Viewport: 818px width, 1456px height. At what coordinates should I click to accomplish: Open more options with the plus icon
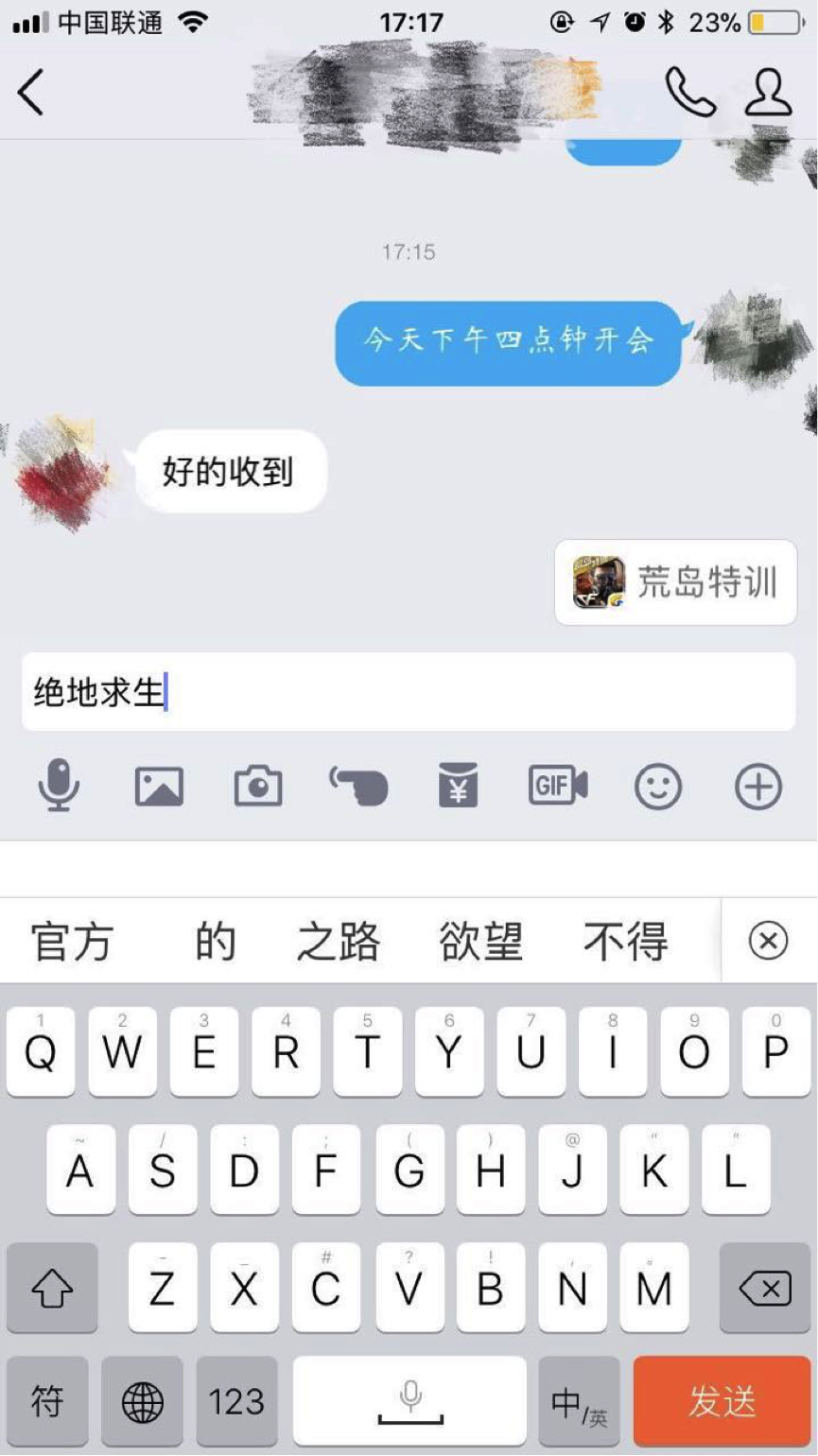pyautogui.click(x=758, y=787)
